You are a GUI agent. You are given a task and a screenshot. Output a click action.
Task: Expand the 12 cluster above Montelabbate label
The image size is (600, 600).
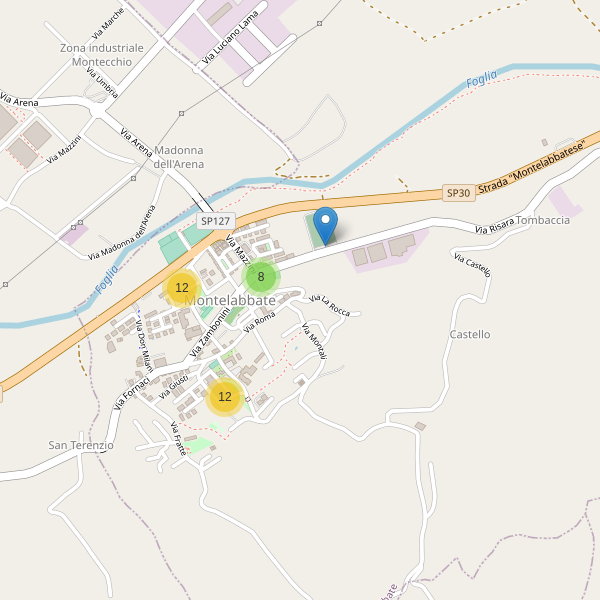(181, 288)
